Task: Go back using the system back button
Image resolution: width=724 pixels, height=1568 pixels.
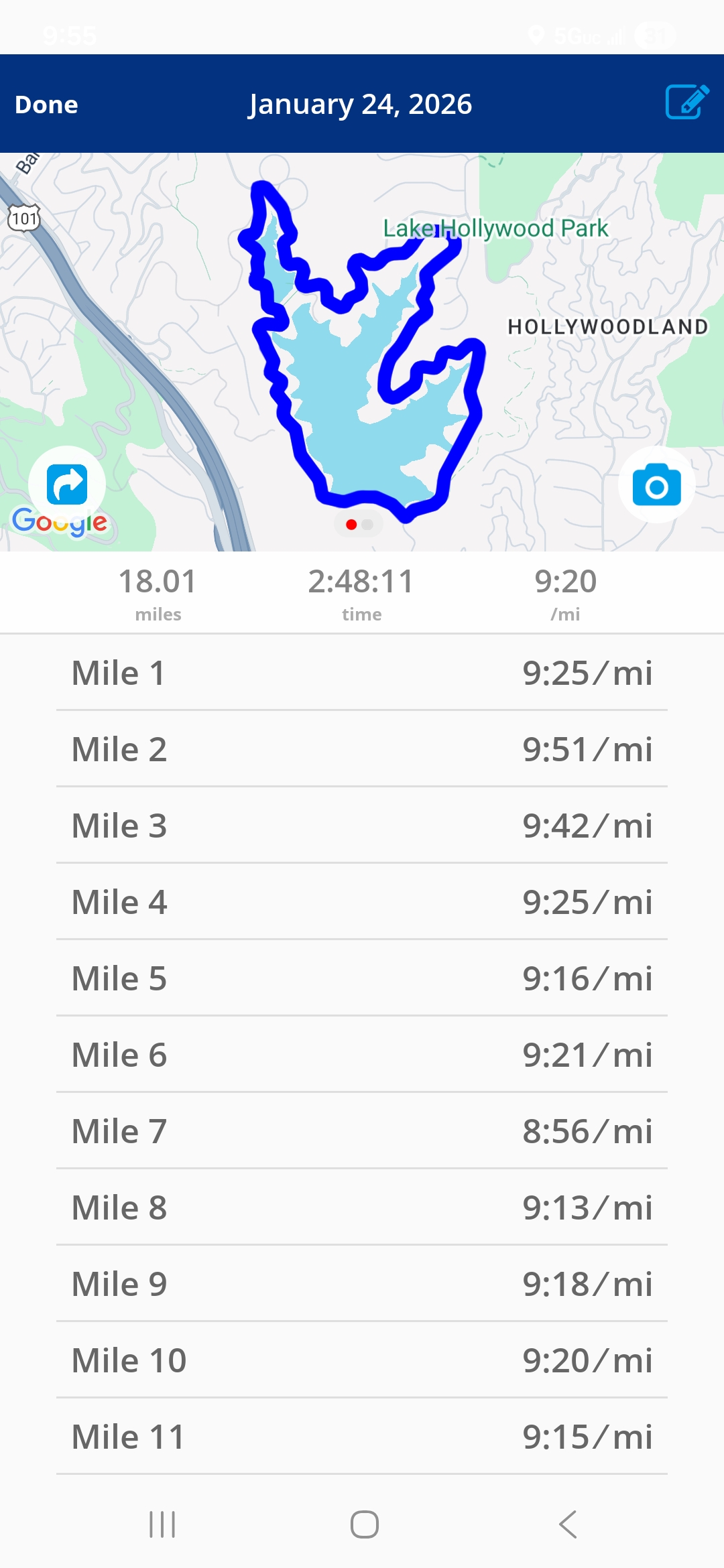Action: [x=567, y=1524]
